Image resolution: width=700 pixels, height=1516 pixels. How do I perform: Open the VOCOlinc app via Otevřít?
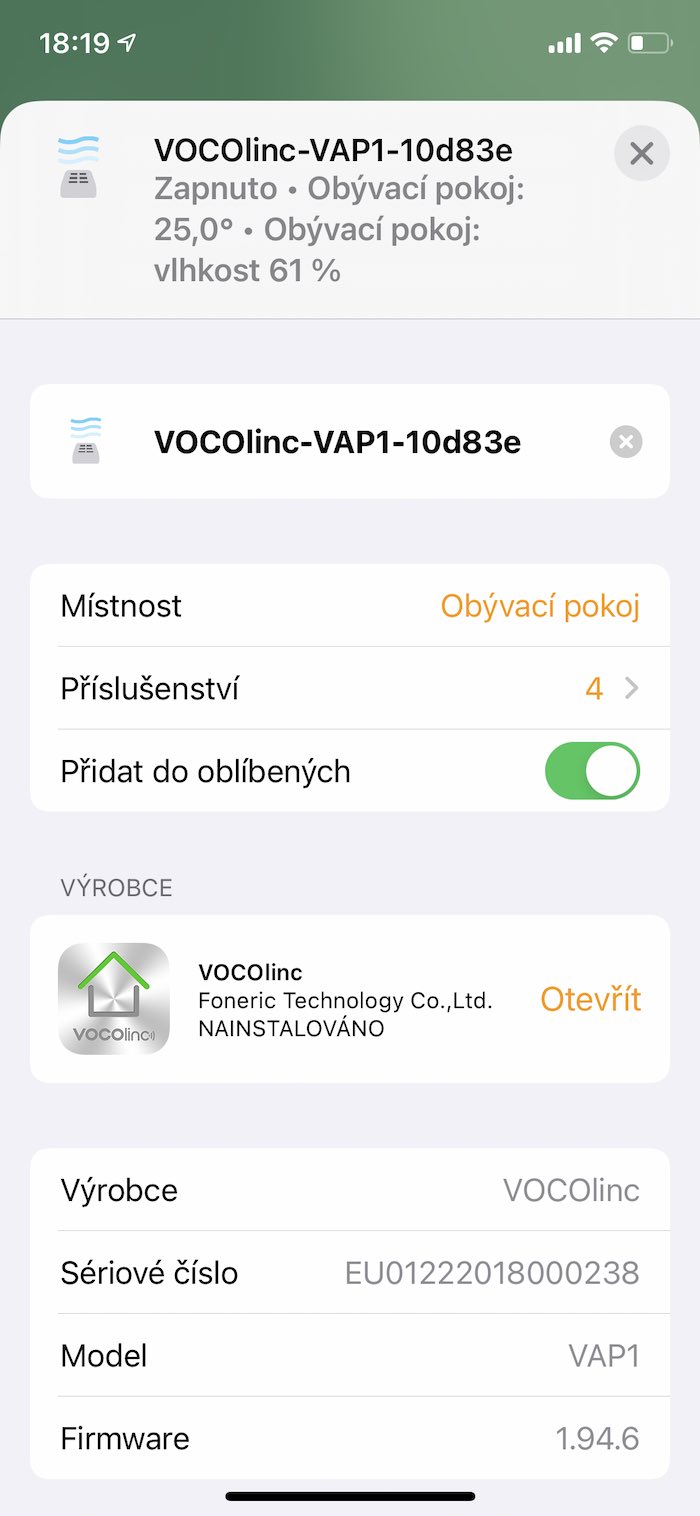[590, 999]
